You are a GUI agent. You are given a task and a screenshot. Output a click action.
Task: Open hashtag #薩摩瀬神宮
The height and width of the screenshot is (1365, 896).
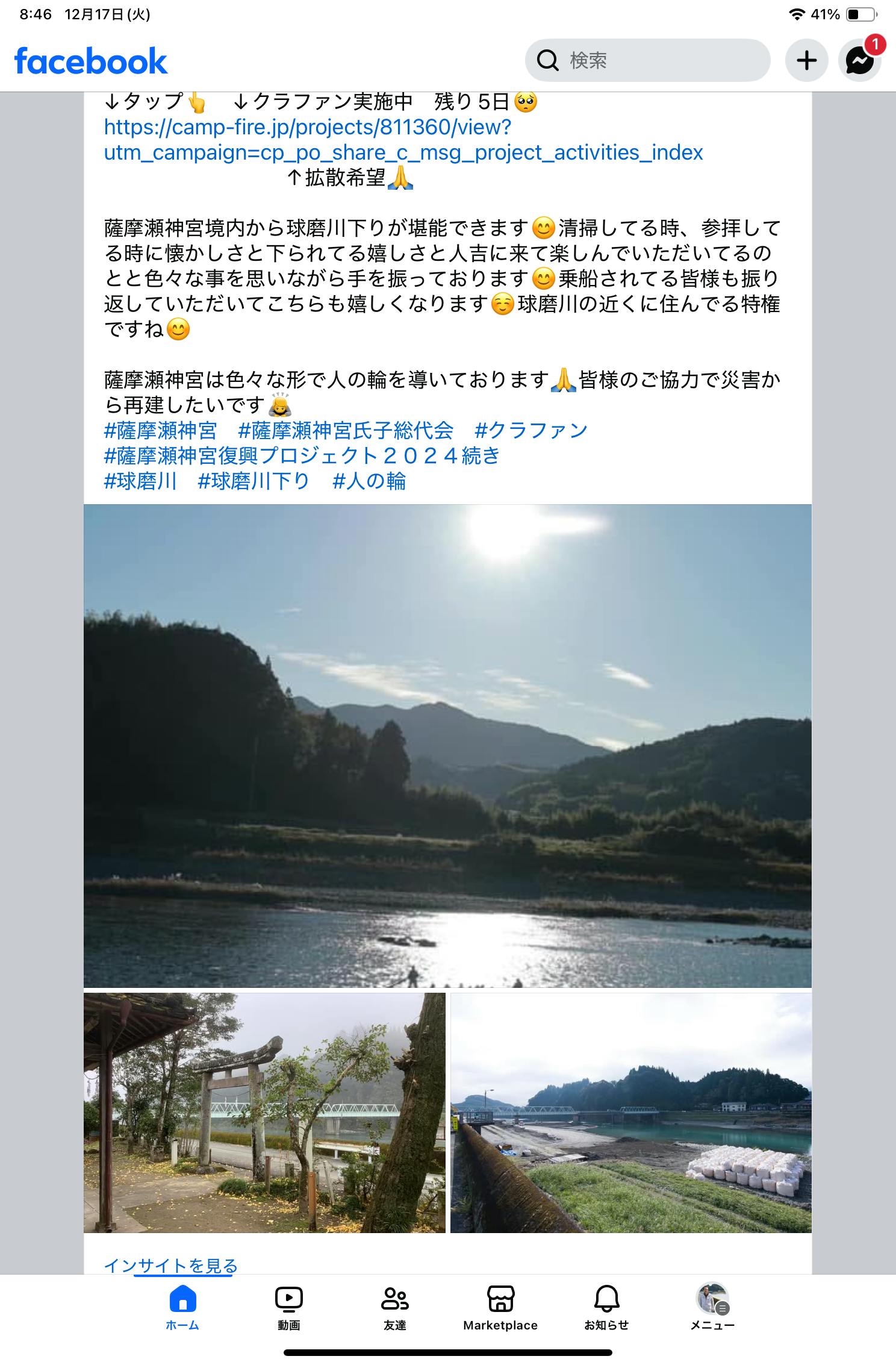click(x=160, y=430)
